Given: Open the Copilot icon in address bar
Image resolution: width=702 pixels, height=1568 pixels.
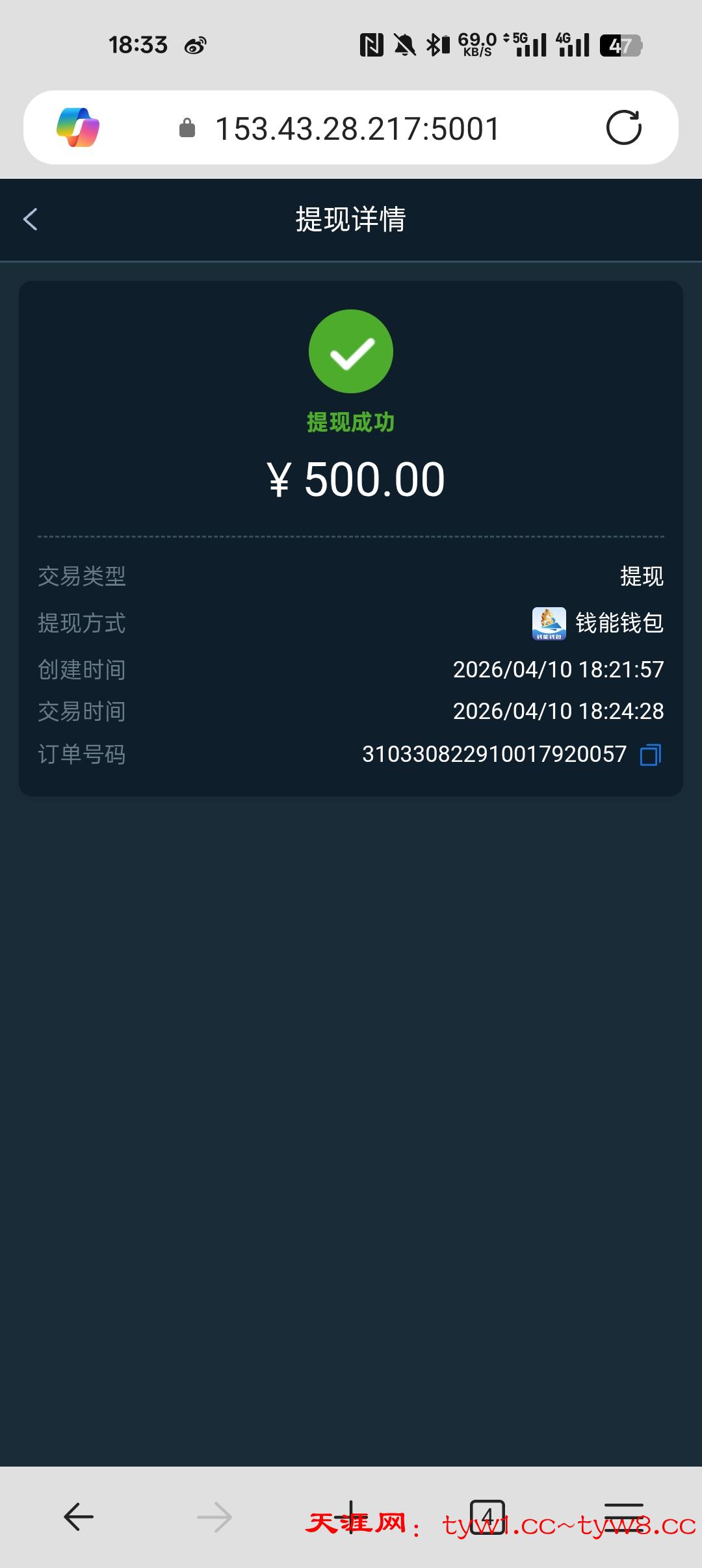Looking at the screenshot, I should pos(78,127).
